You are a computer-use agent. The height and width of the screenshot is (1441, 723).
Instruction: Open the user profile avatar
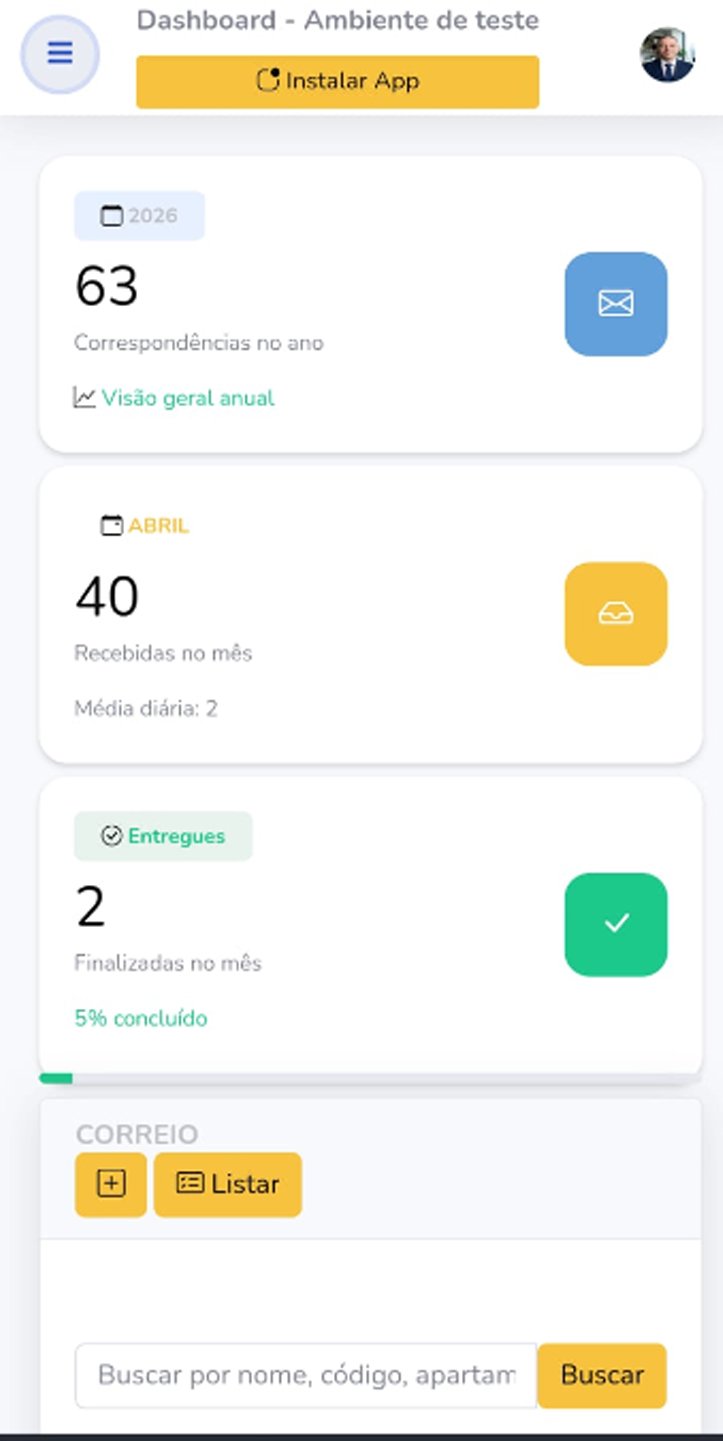click(667, 54)
